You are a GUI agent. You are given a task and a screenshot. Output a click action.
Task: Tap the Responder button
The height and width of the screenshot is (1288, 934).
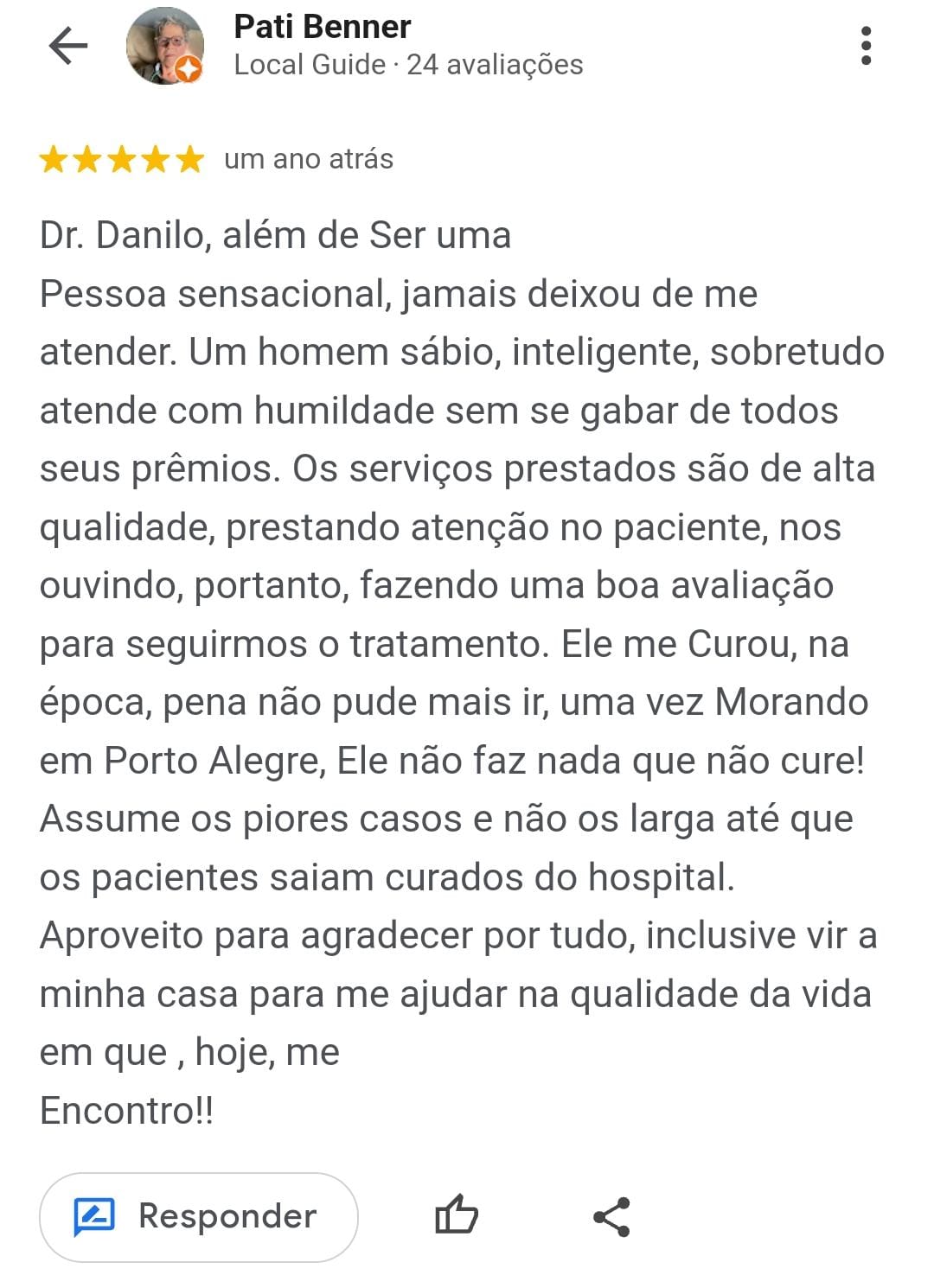(x=199, y=1217)
